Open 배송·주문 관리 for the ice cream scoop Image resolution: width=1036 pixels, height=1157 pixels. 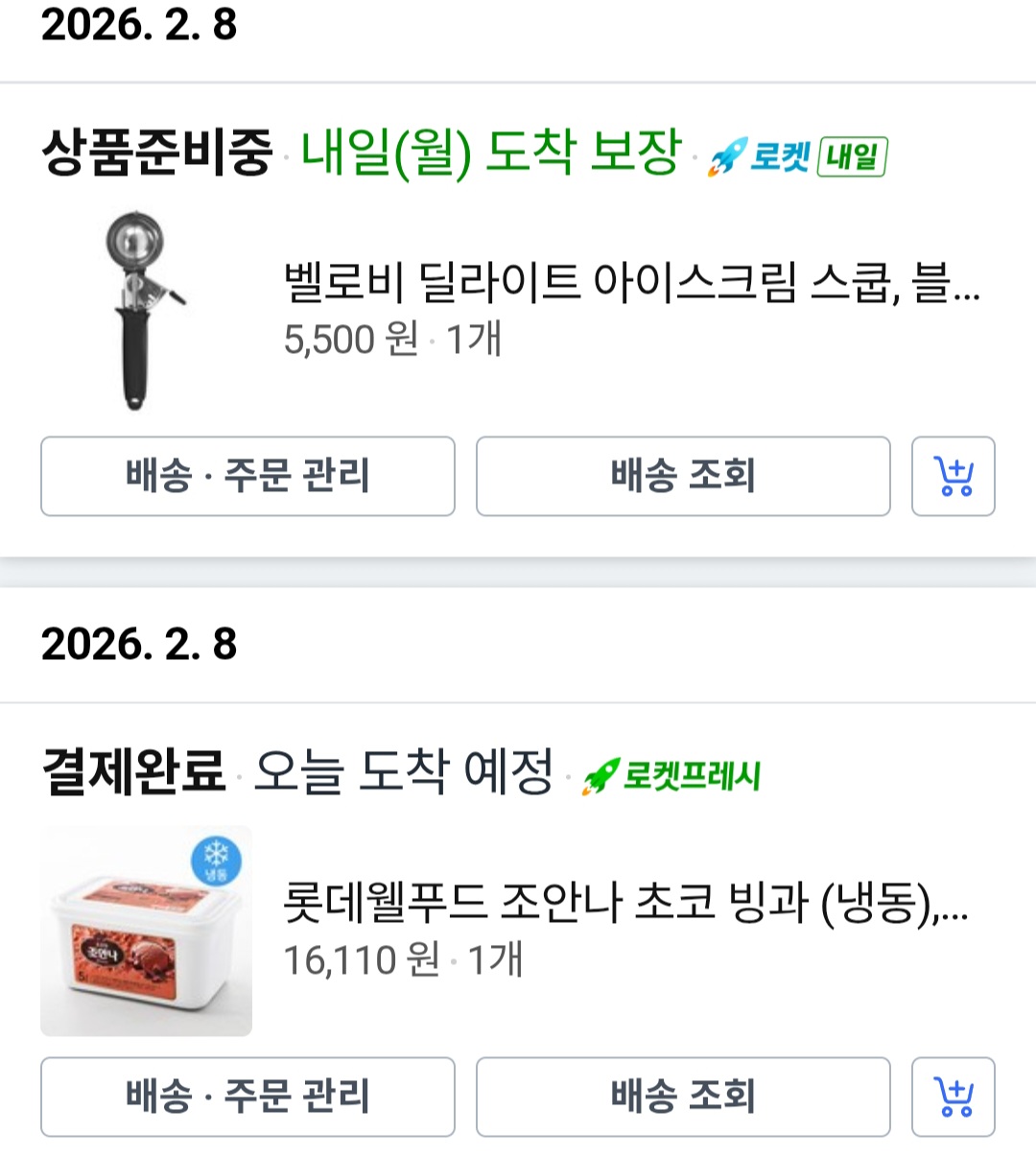(247, 476)
